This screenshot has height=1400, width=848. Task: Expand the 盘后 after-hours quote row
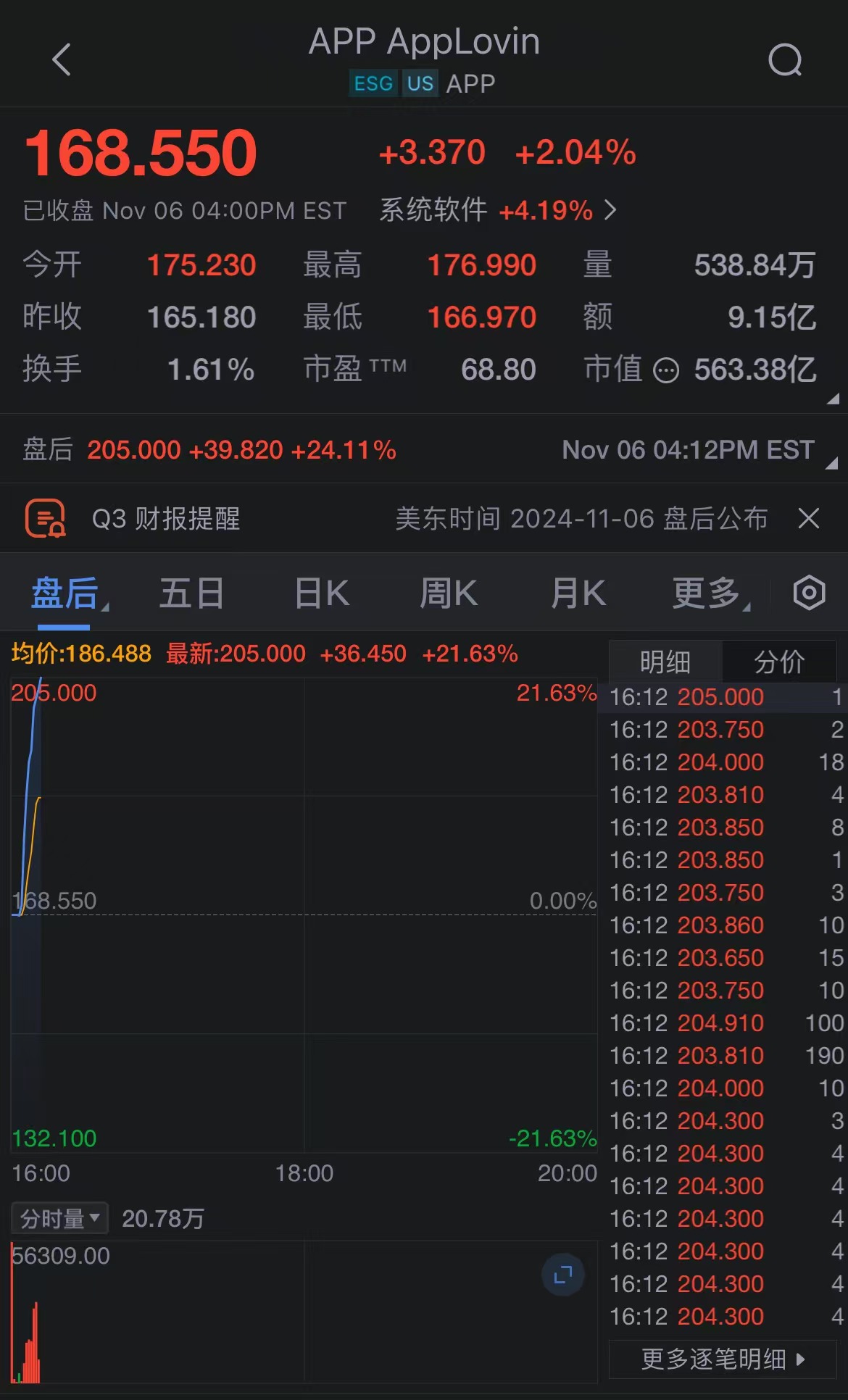(424, 450)
